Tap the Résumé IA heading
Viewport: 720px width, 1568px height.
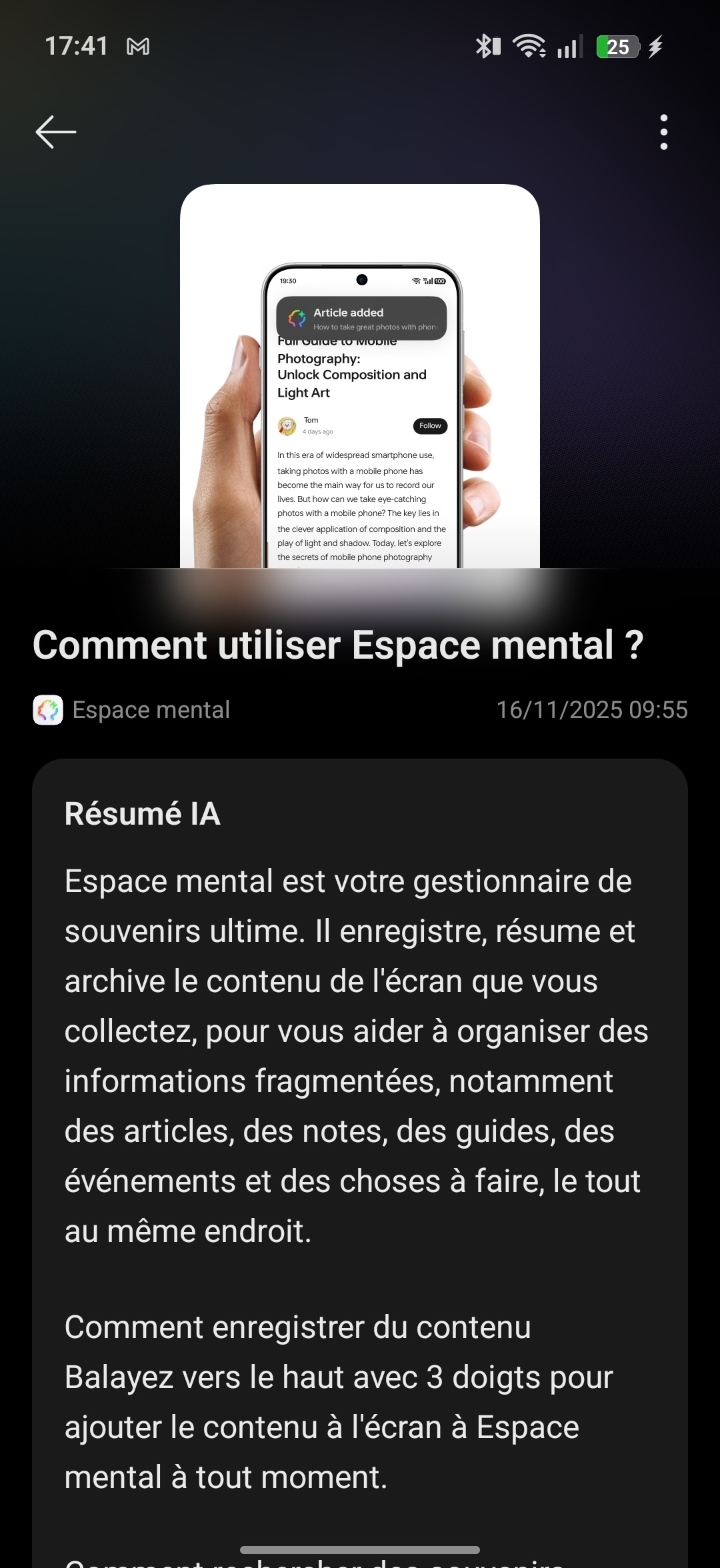point(143,814)
